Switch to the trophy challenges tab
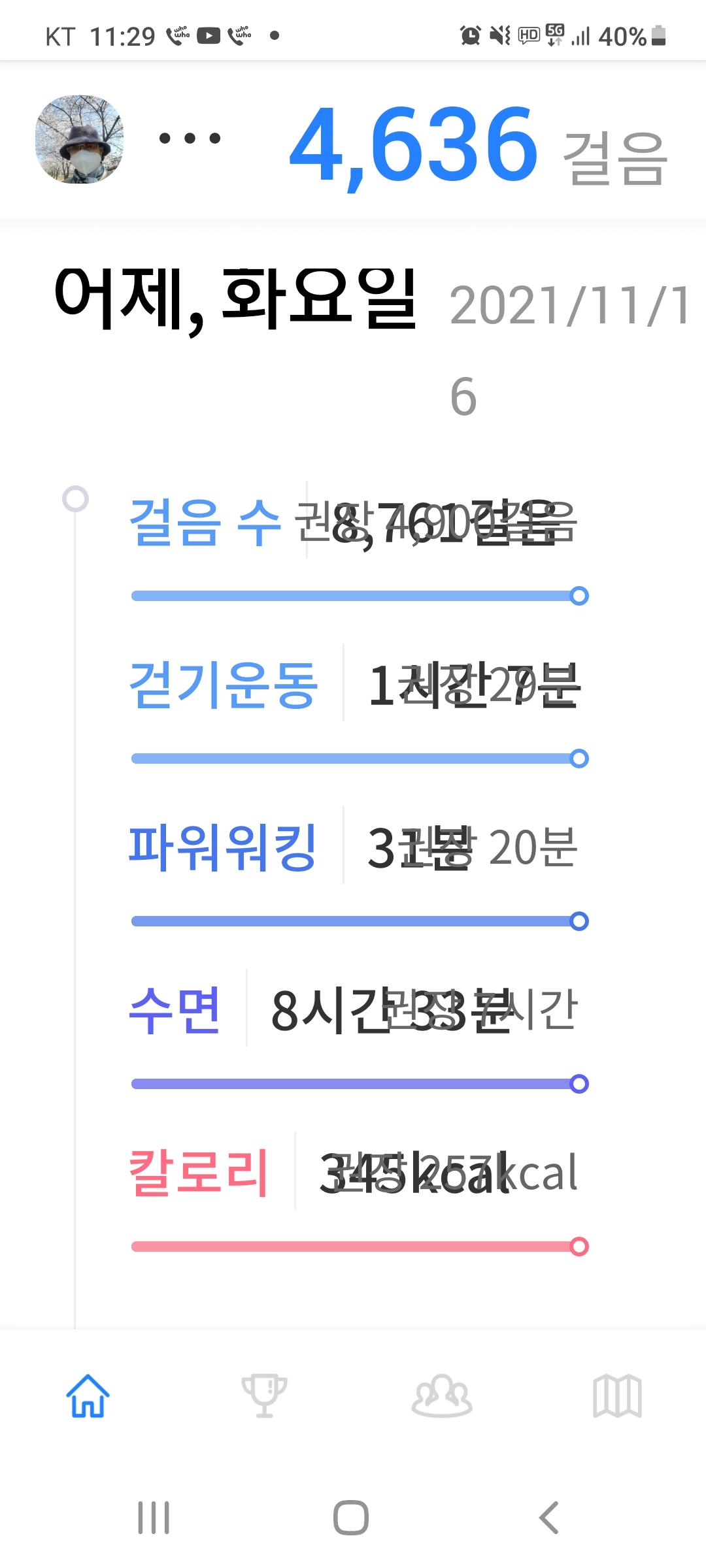The height and width of the screenshot is (1568, 706). tap(264, 1396)
